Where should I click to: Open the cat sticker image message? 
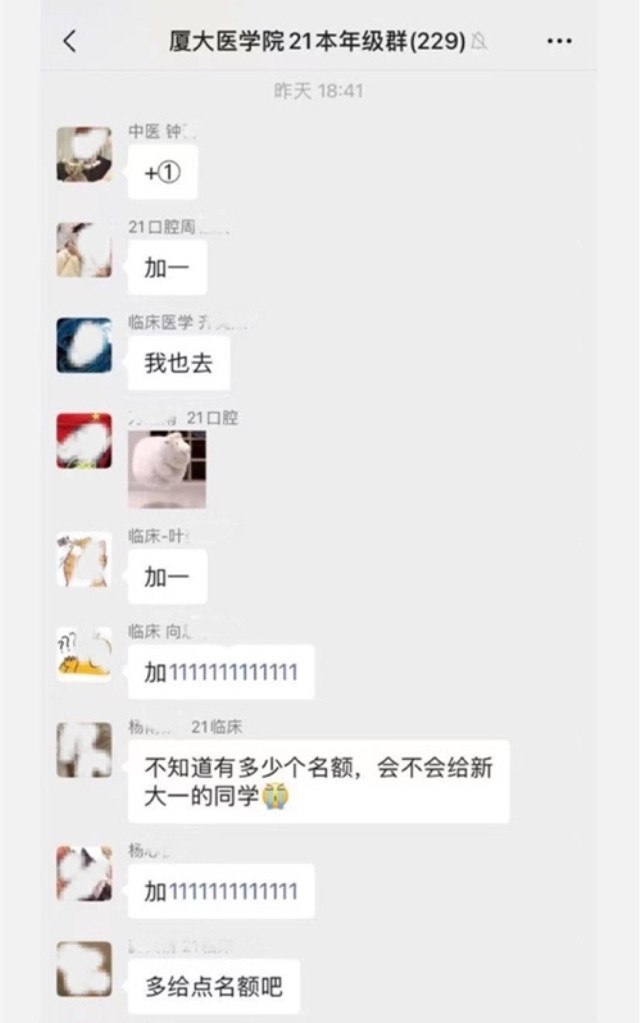[166, 469]
